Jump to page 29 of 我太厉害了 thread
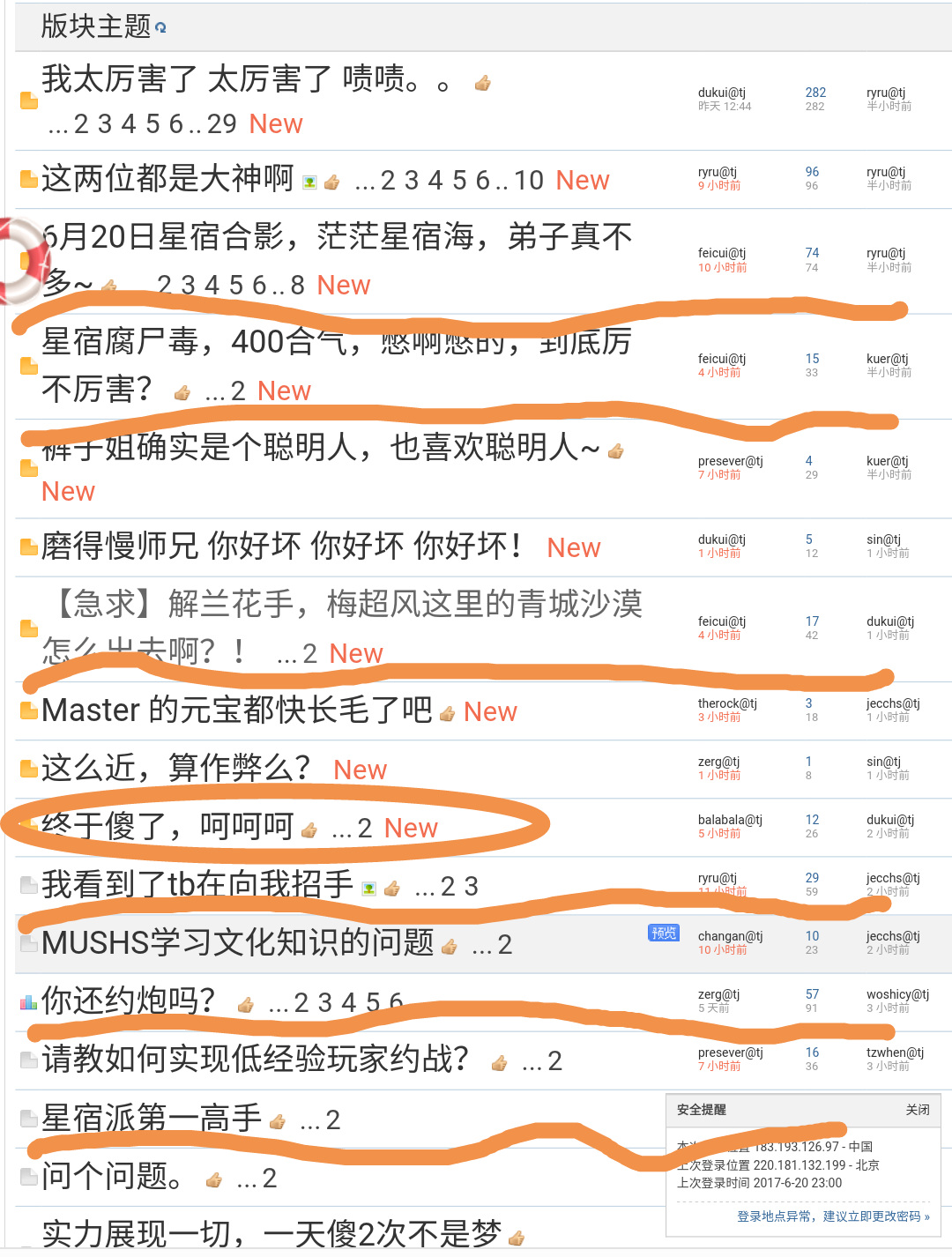The width and height of the screenshot is (952, 1257). [x=222, y=124]
